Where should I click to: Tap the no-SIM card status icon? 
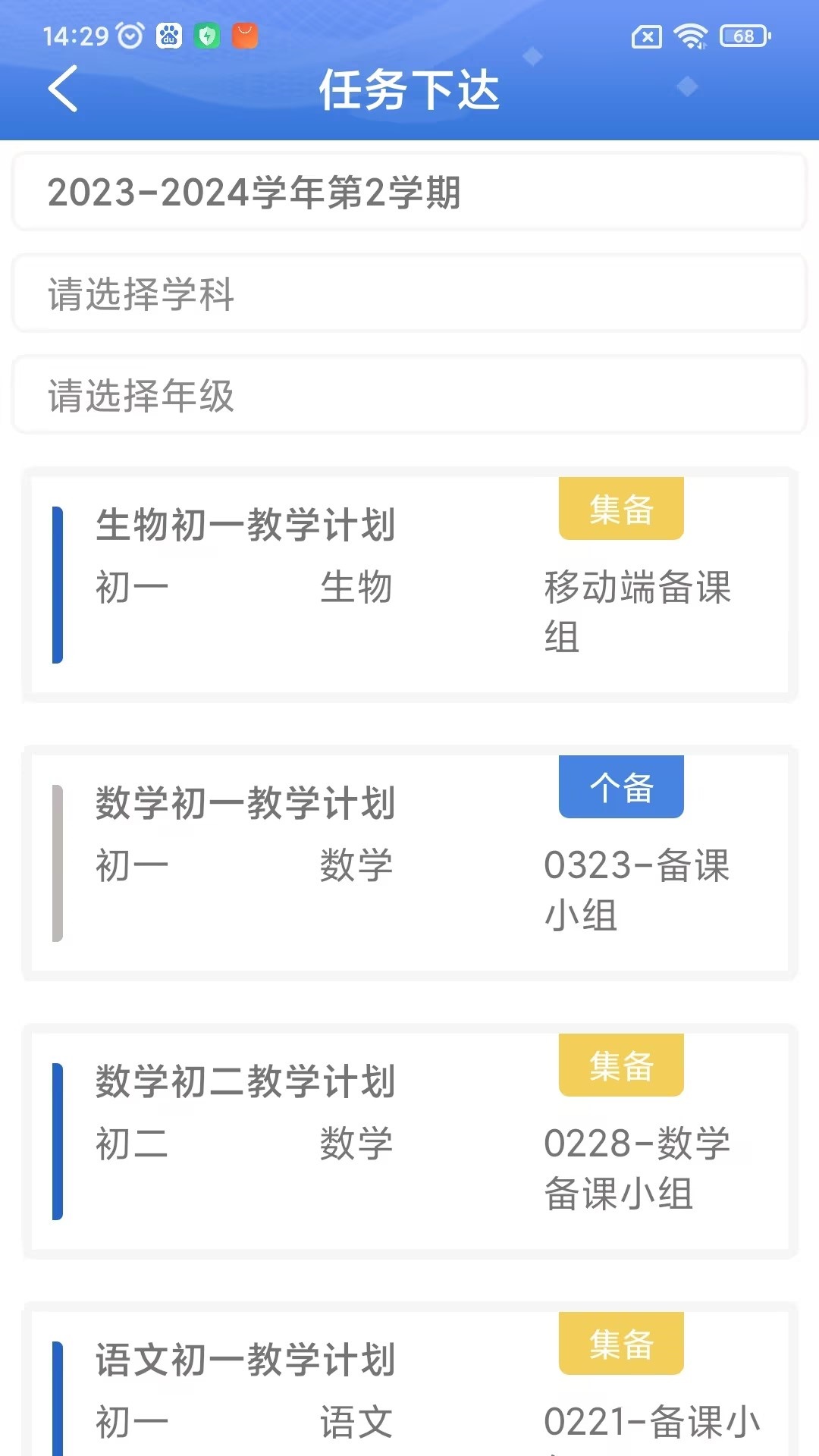[648, 34]
